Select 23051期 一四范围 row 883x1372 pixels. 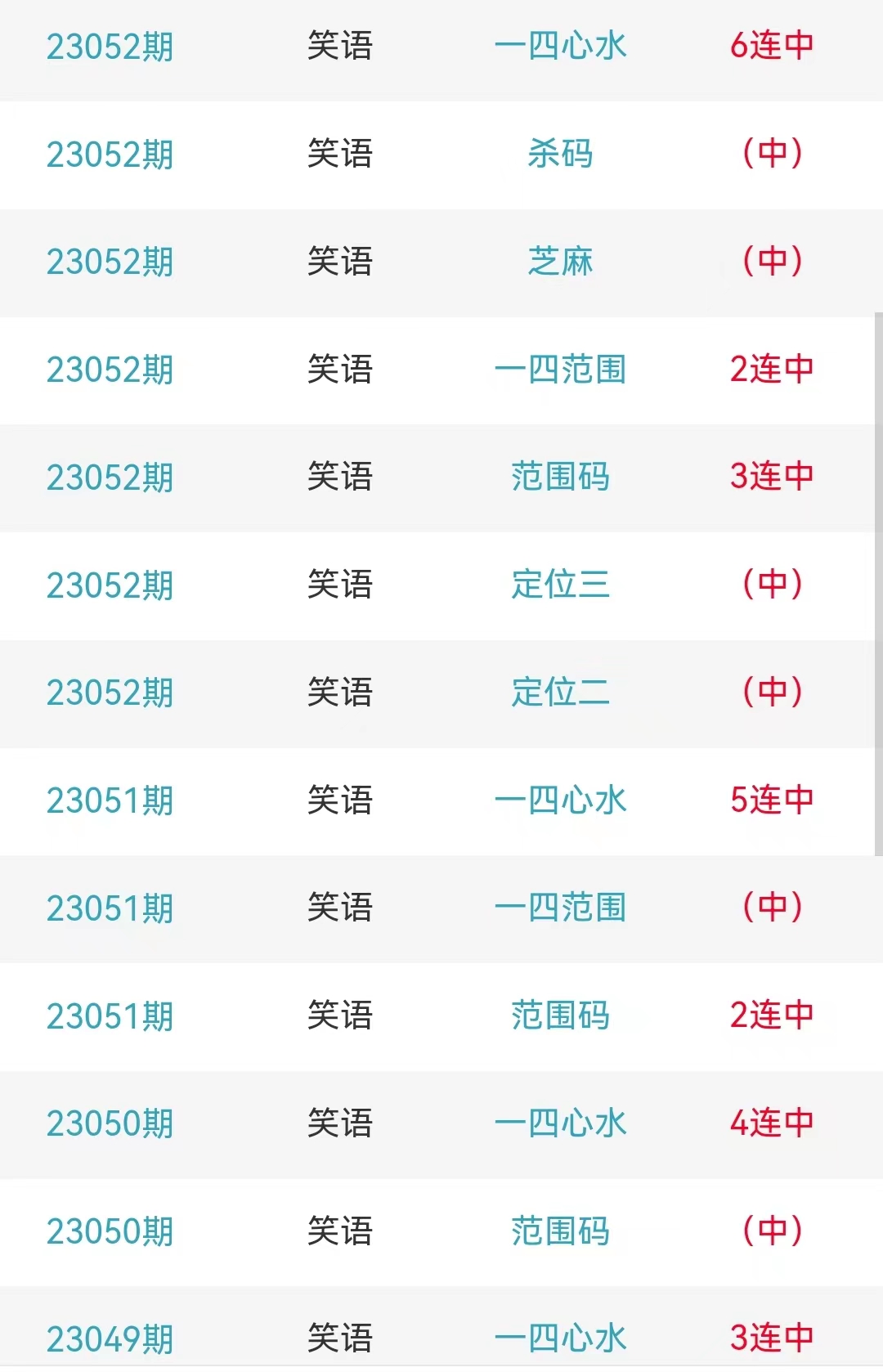click(560, 908)
